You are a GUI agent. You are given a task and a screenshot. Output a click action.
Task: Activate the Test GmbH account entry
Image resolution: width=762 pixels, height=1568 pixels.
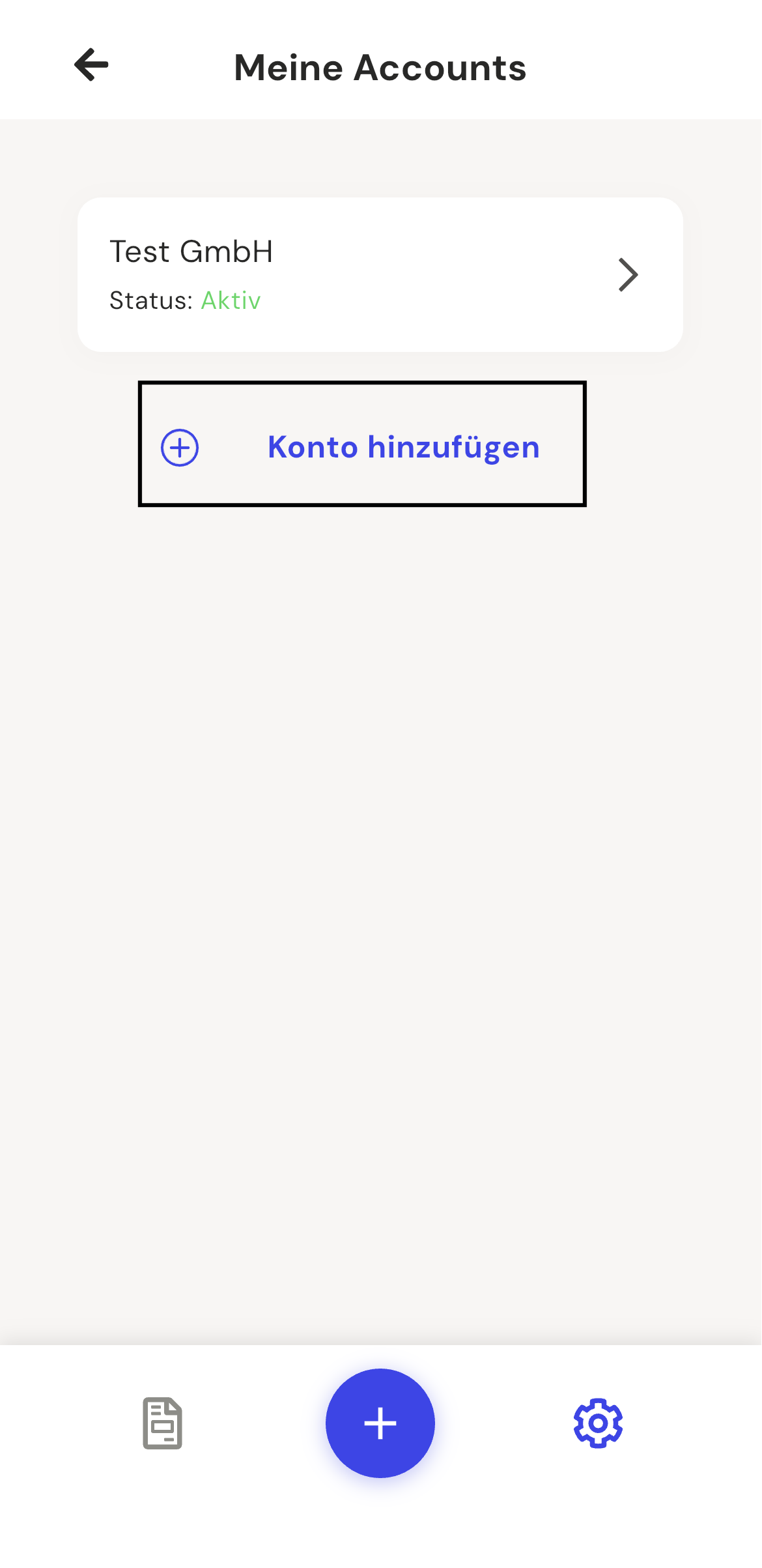(x=380, y=272)
